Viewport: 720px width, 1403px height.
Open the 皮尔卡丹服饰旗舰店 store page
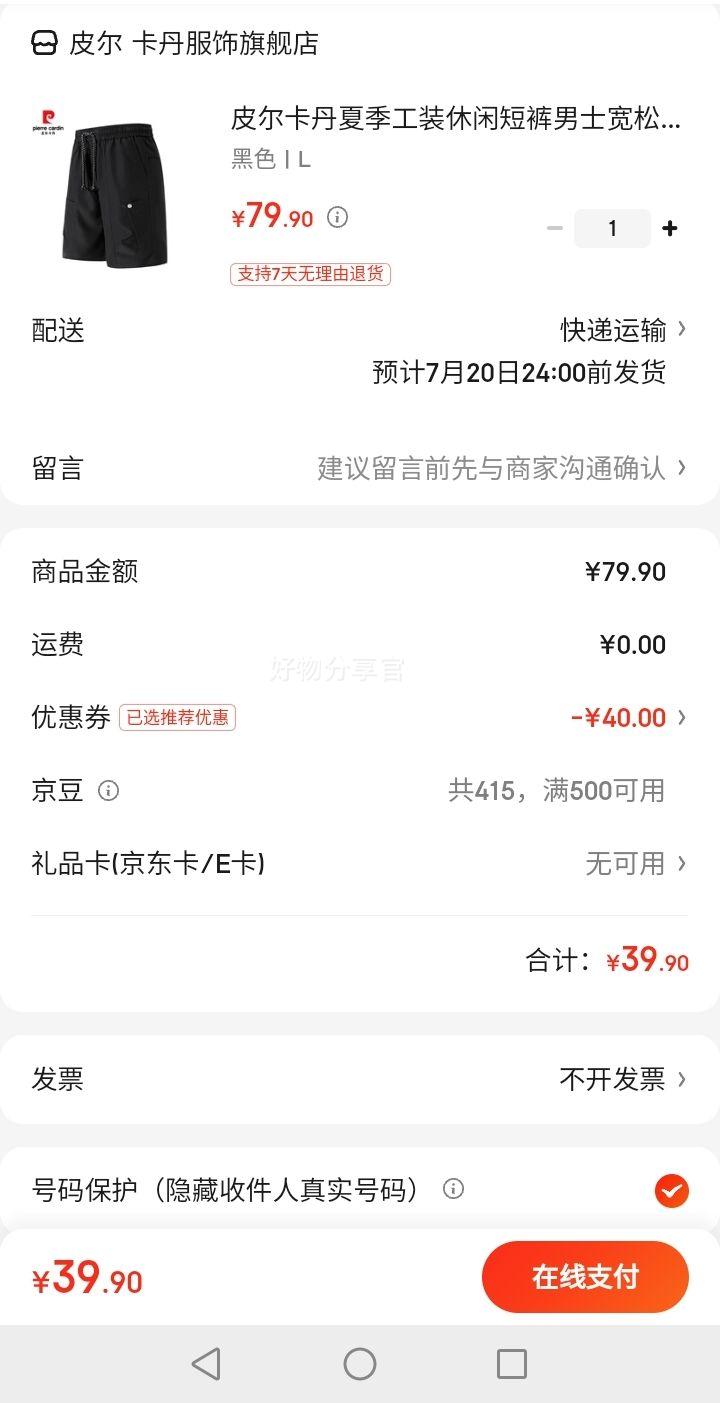175,43
